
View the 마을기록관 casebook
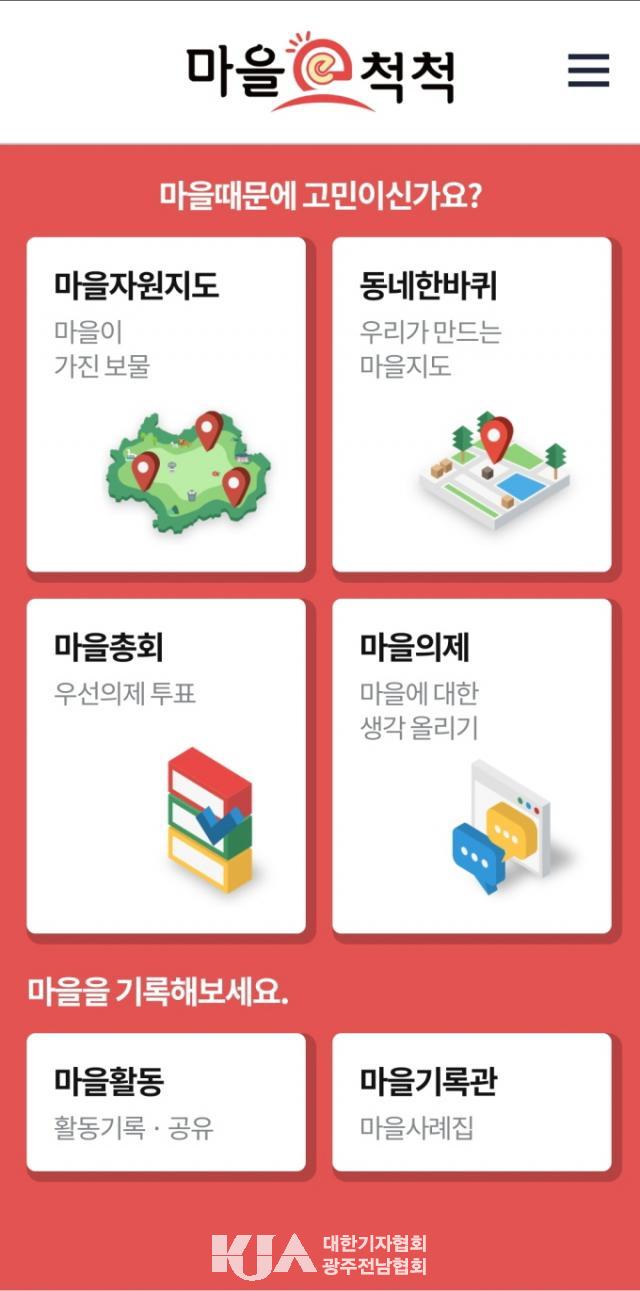[471, 1102]
